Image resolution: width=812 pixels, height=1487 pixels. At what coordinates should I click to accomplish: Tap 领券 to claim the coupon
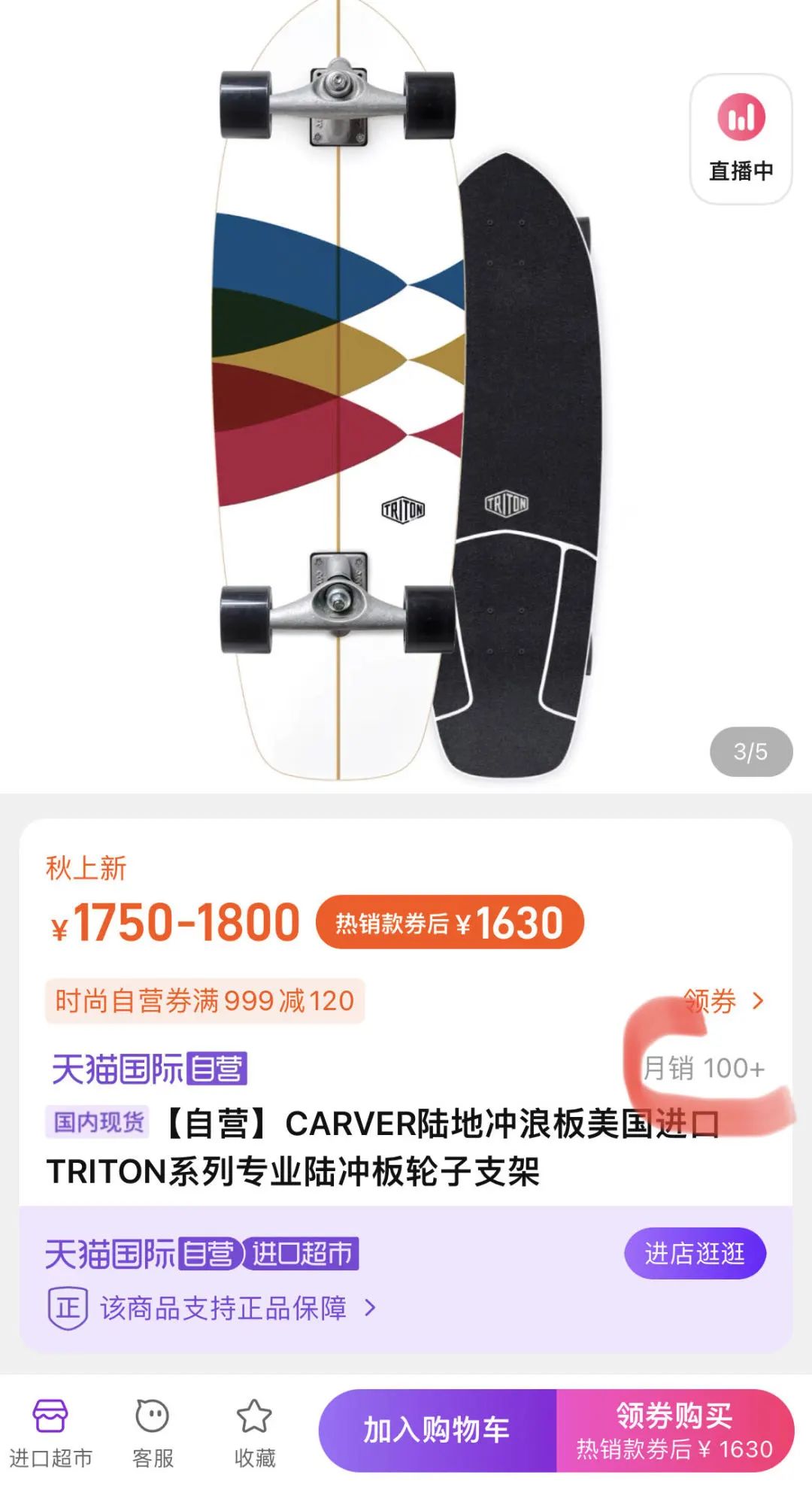[723, 1001]
